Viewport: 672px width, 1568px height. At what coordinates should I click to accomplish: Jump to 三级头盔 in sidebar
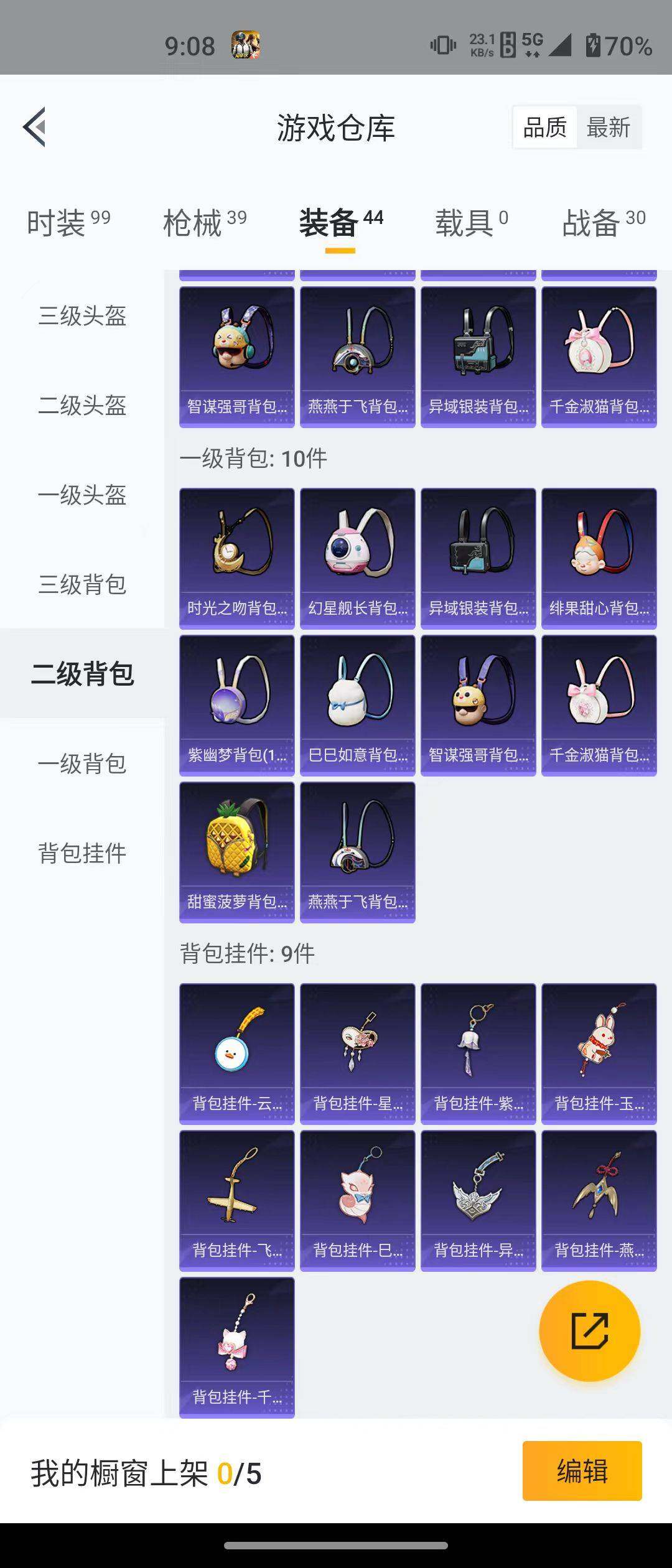coord(82,316)
